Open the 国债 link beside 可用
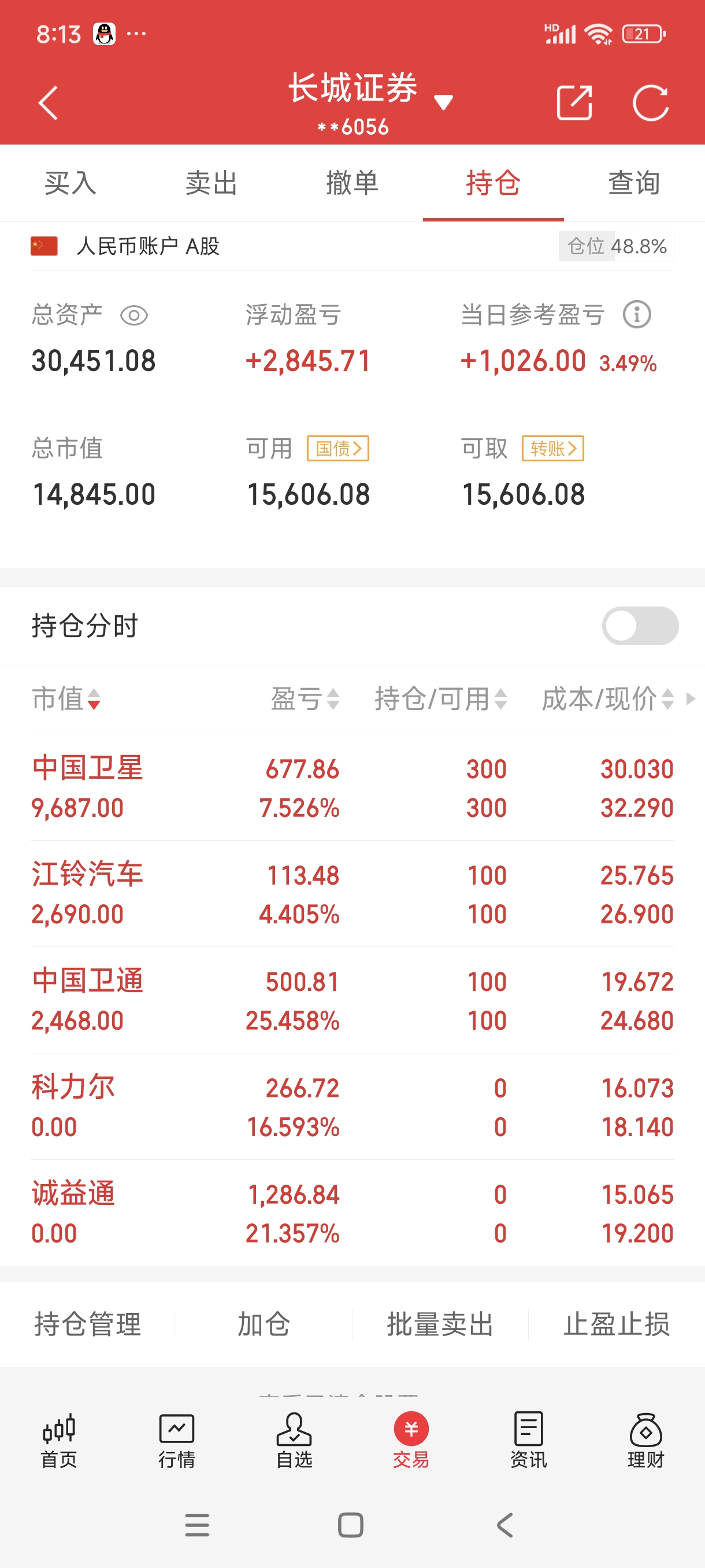This screenshot has height=1568, width=705. (338, 448)
